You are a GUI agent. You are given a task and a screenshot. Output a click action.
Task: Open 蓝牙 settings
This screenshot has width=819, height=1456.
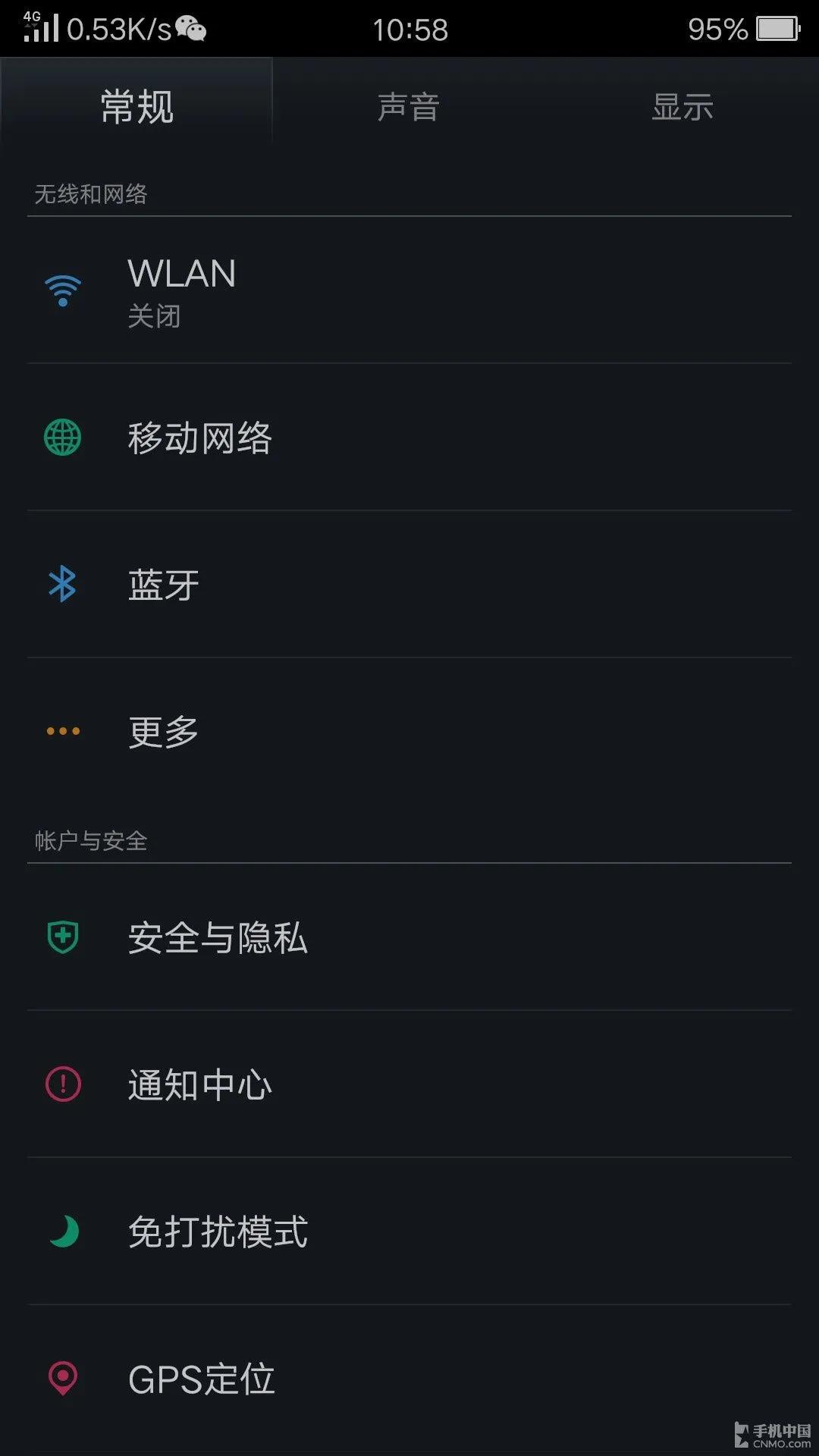pos(409,585)
